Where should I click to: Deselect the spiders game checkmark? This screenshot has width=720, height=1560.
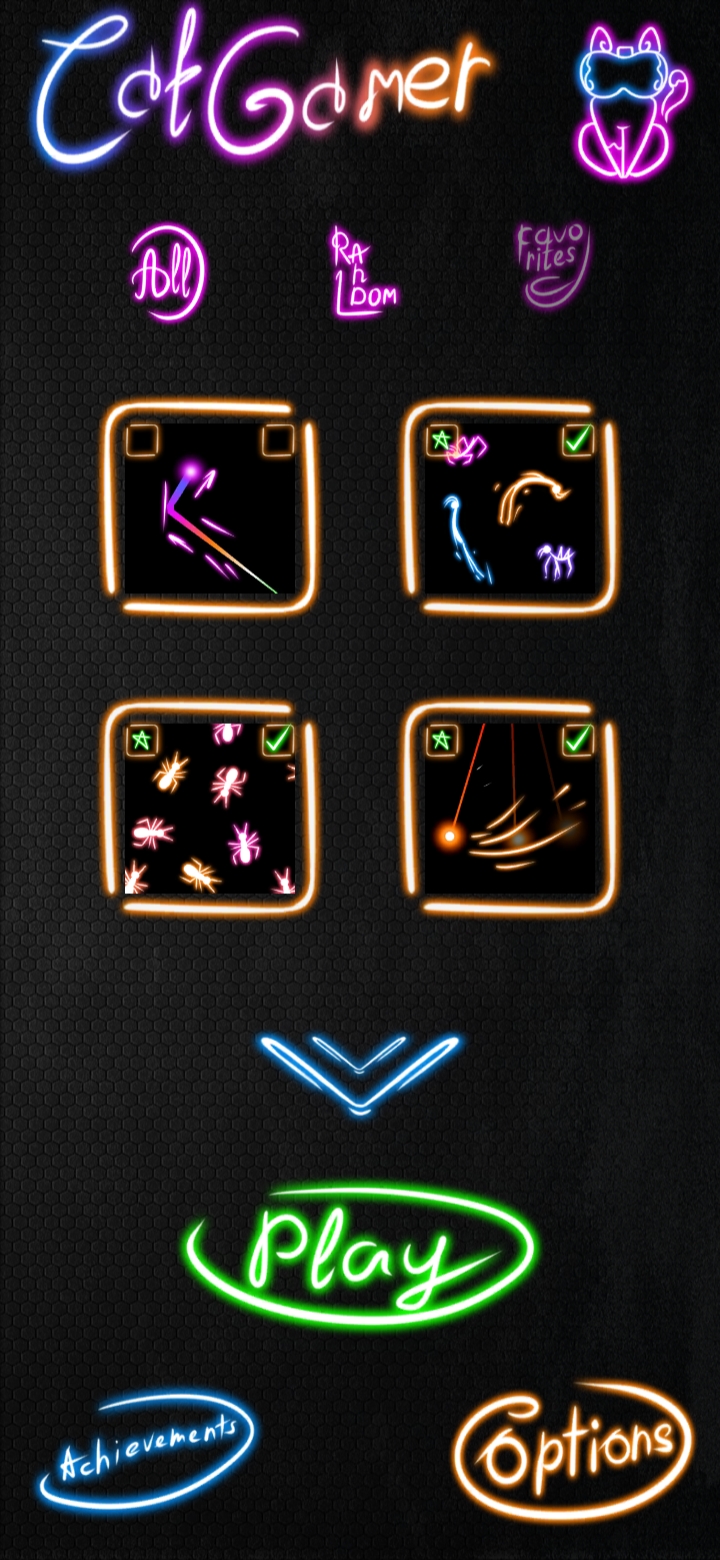(277, 740)
